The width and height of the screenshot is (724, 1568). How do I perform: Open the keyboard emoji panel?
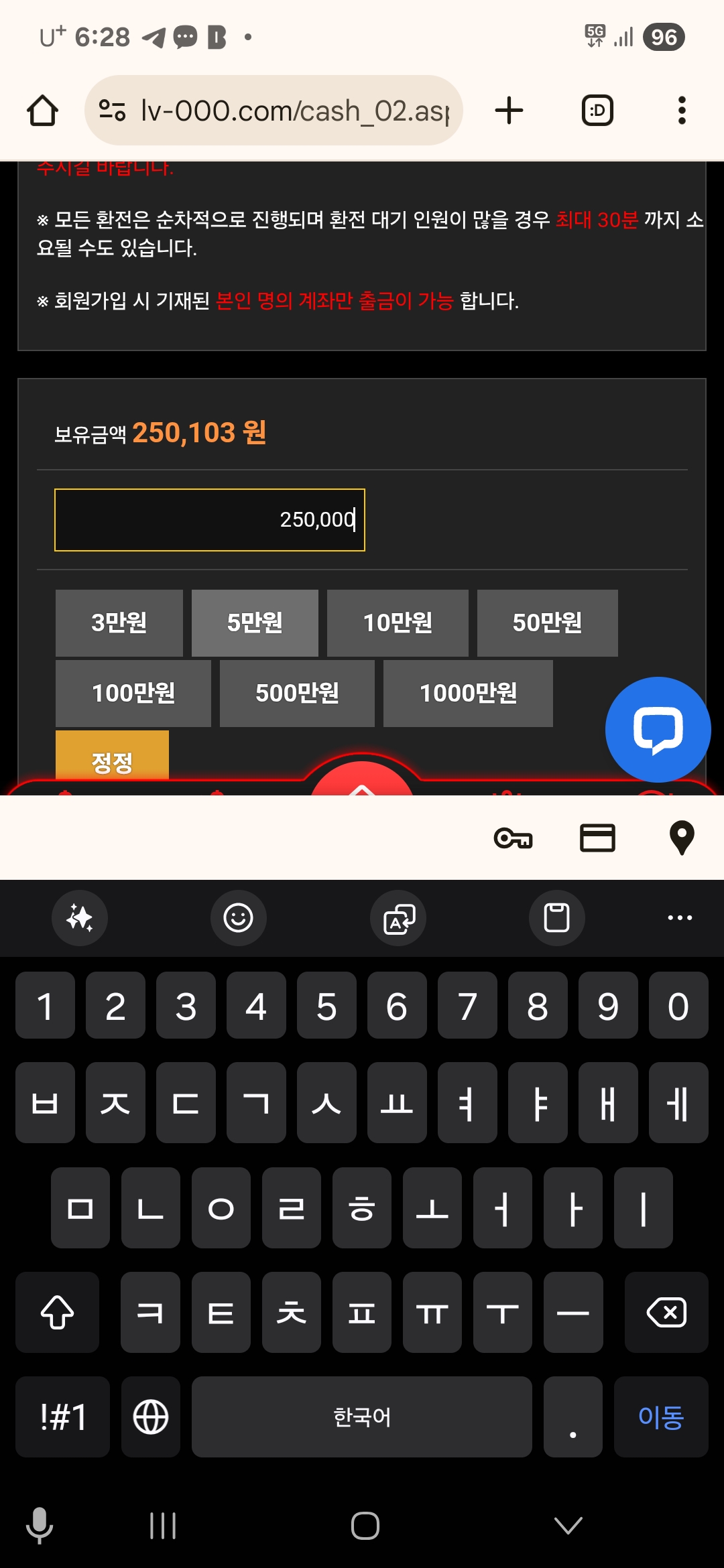coord(239,917)
